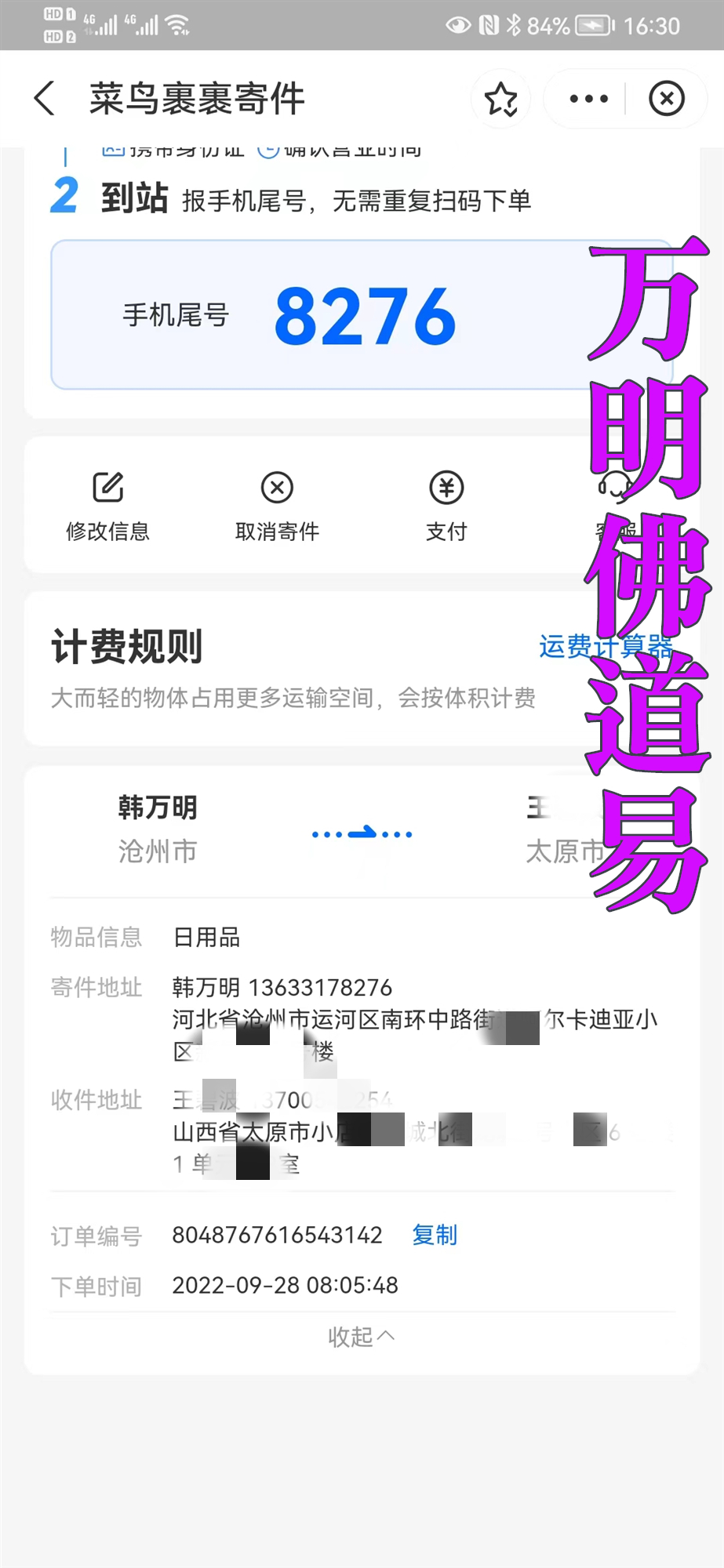Open 支付 to pay for the order
724x1568 pixels.
(446, 507)
